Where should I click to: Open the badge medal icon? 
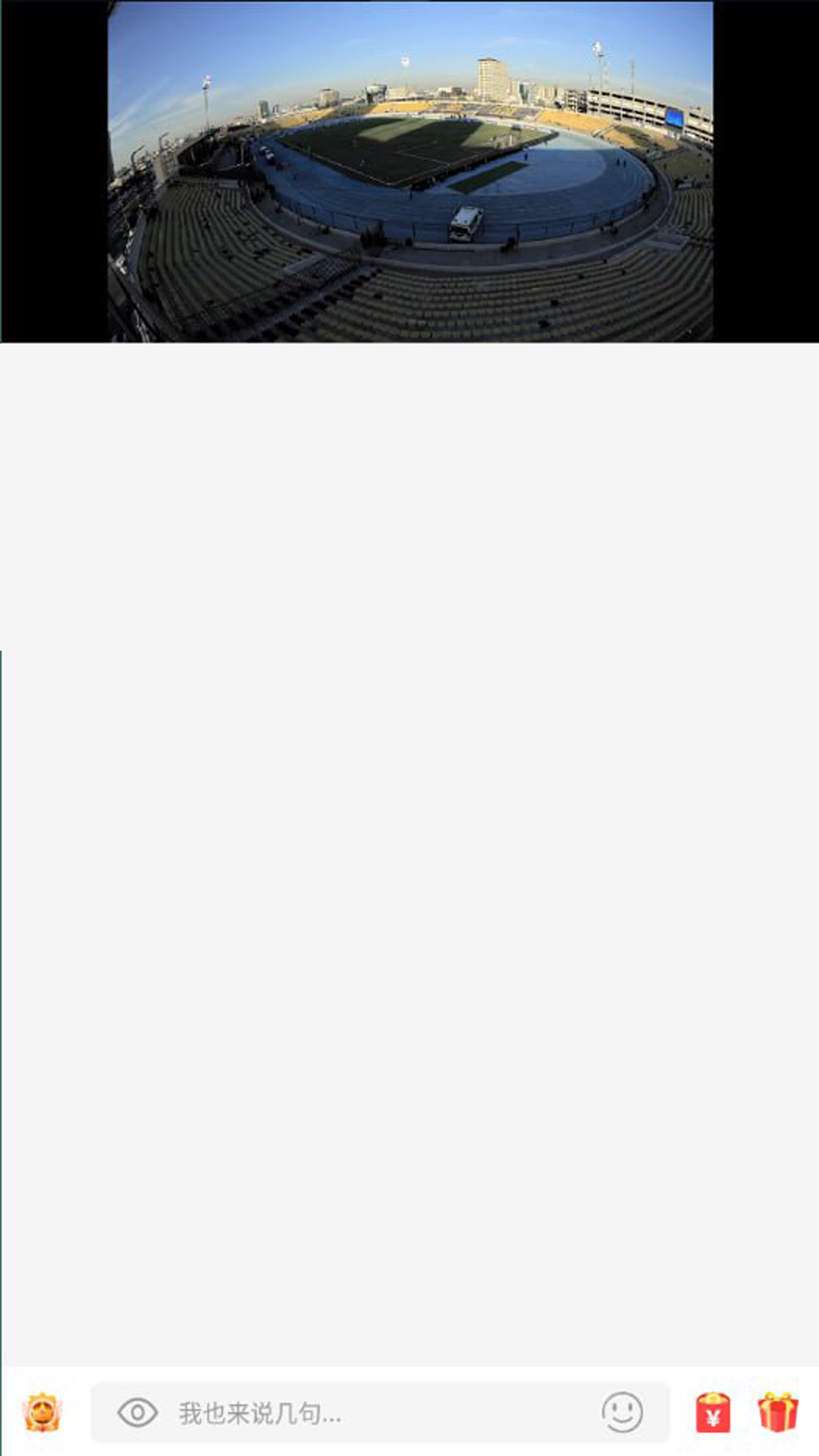click(42, 1412)
